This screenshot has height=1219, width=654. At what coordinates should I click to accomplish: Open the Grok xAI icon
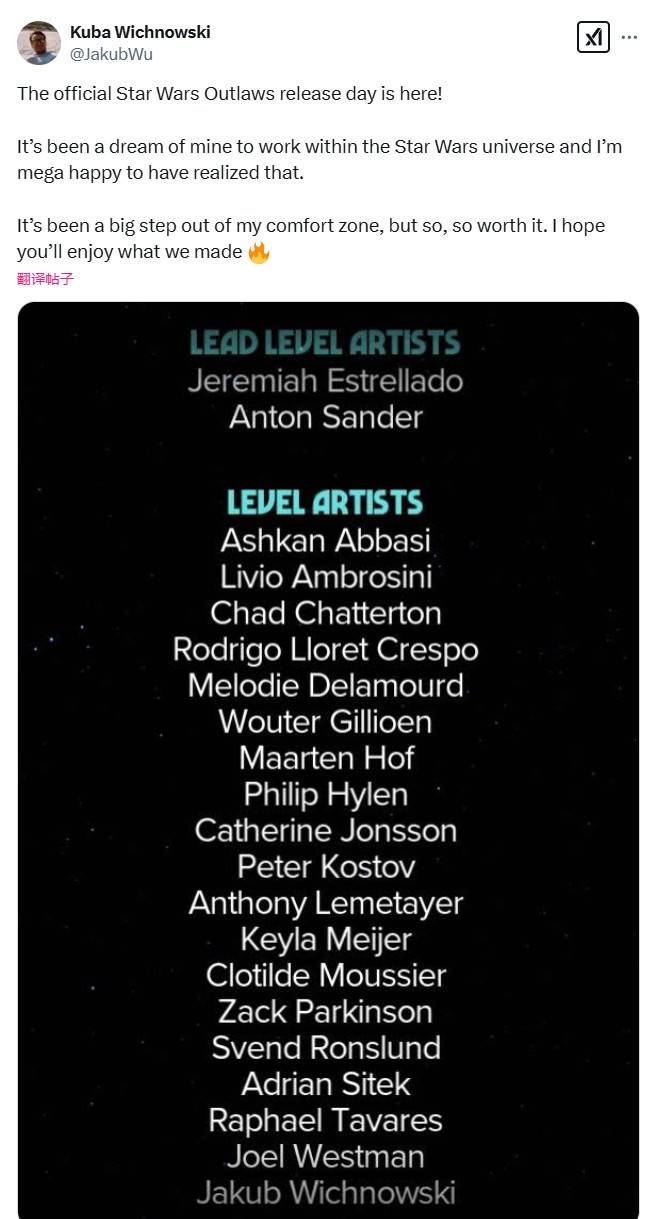click(x=593, y=37)
